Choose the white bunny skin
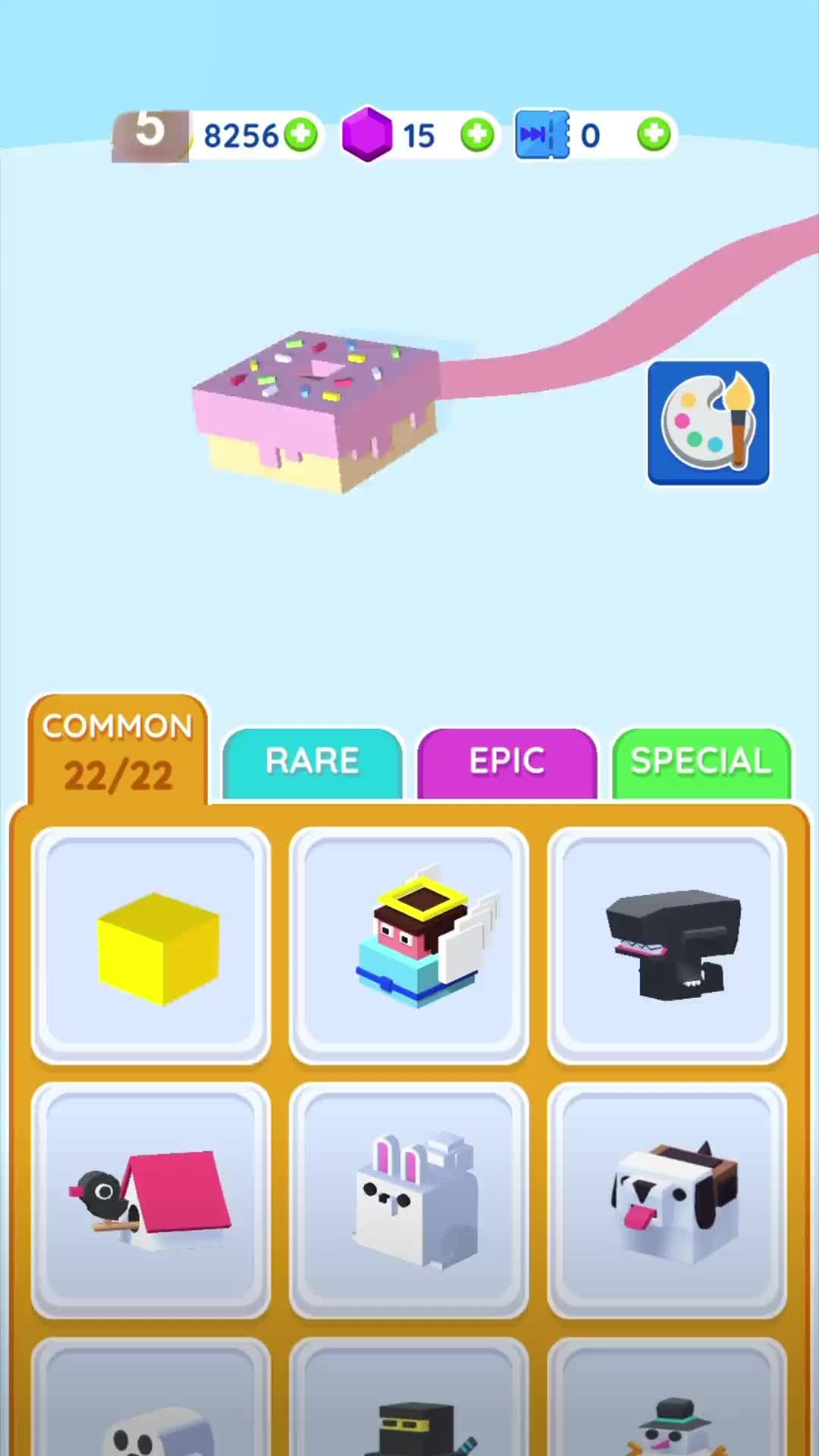The image size is (819, 1456). coord(409,1200)
